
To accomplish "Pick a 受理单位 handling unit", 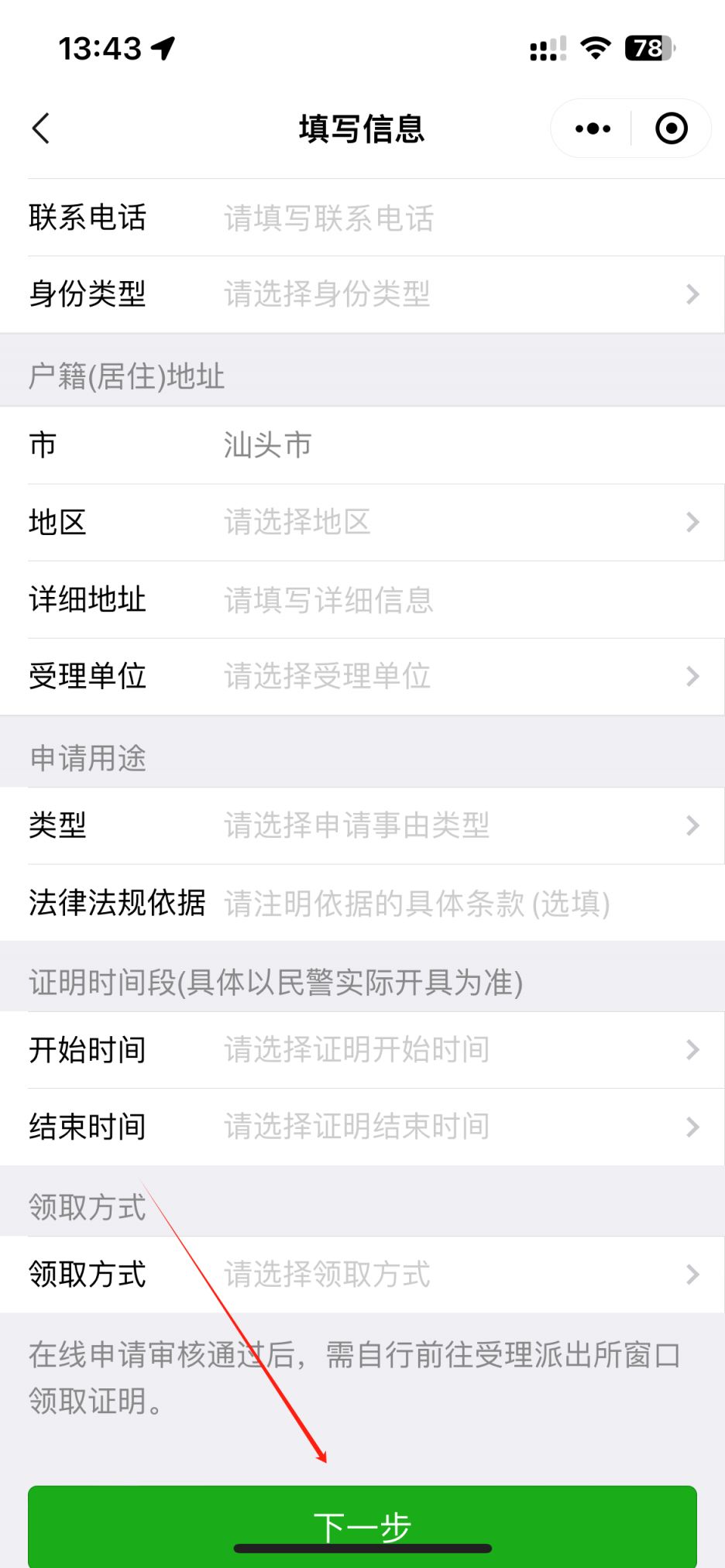I will (x=457, y=677).
